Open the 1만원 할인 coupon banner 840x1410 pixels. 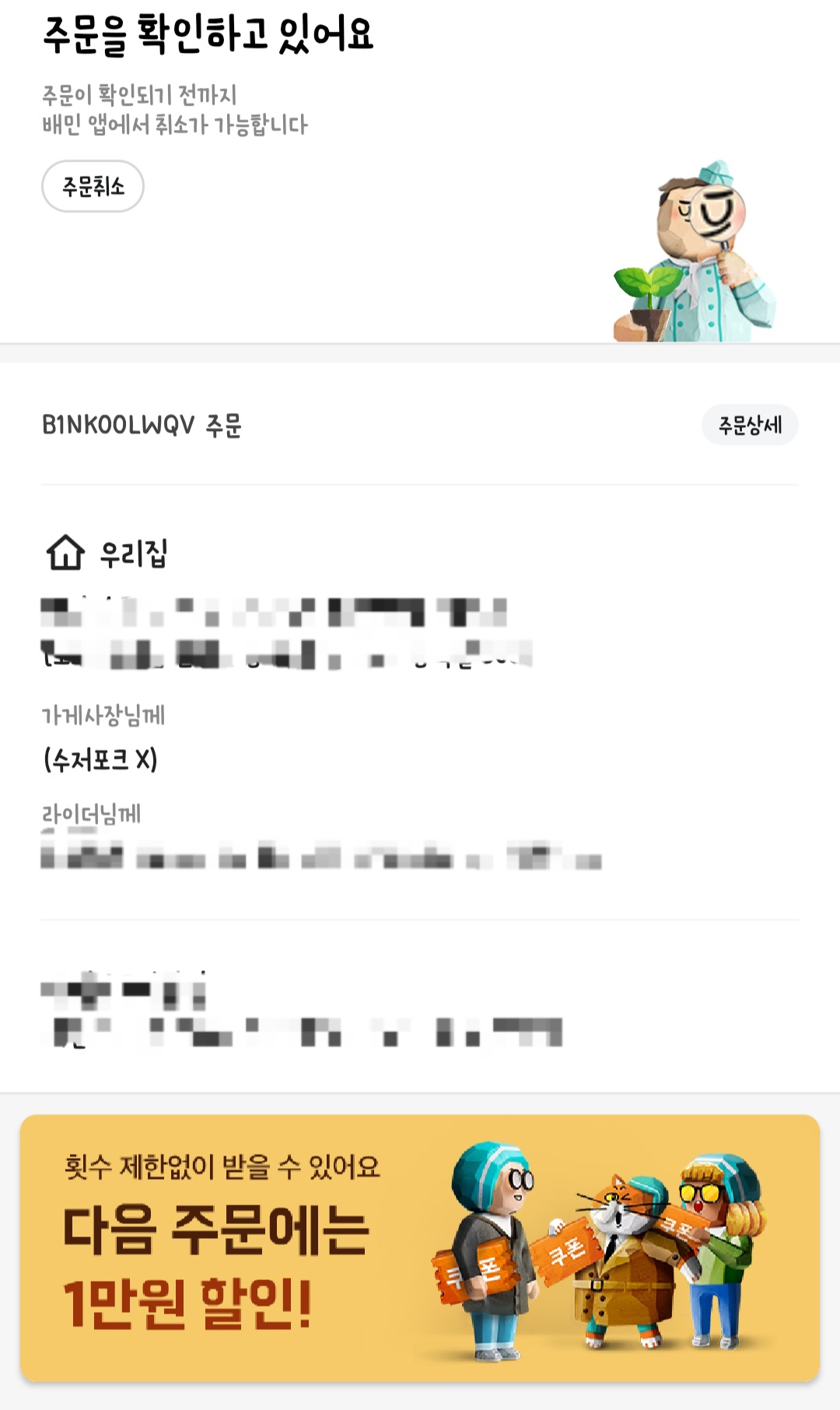[x=420, y=1248]
